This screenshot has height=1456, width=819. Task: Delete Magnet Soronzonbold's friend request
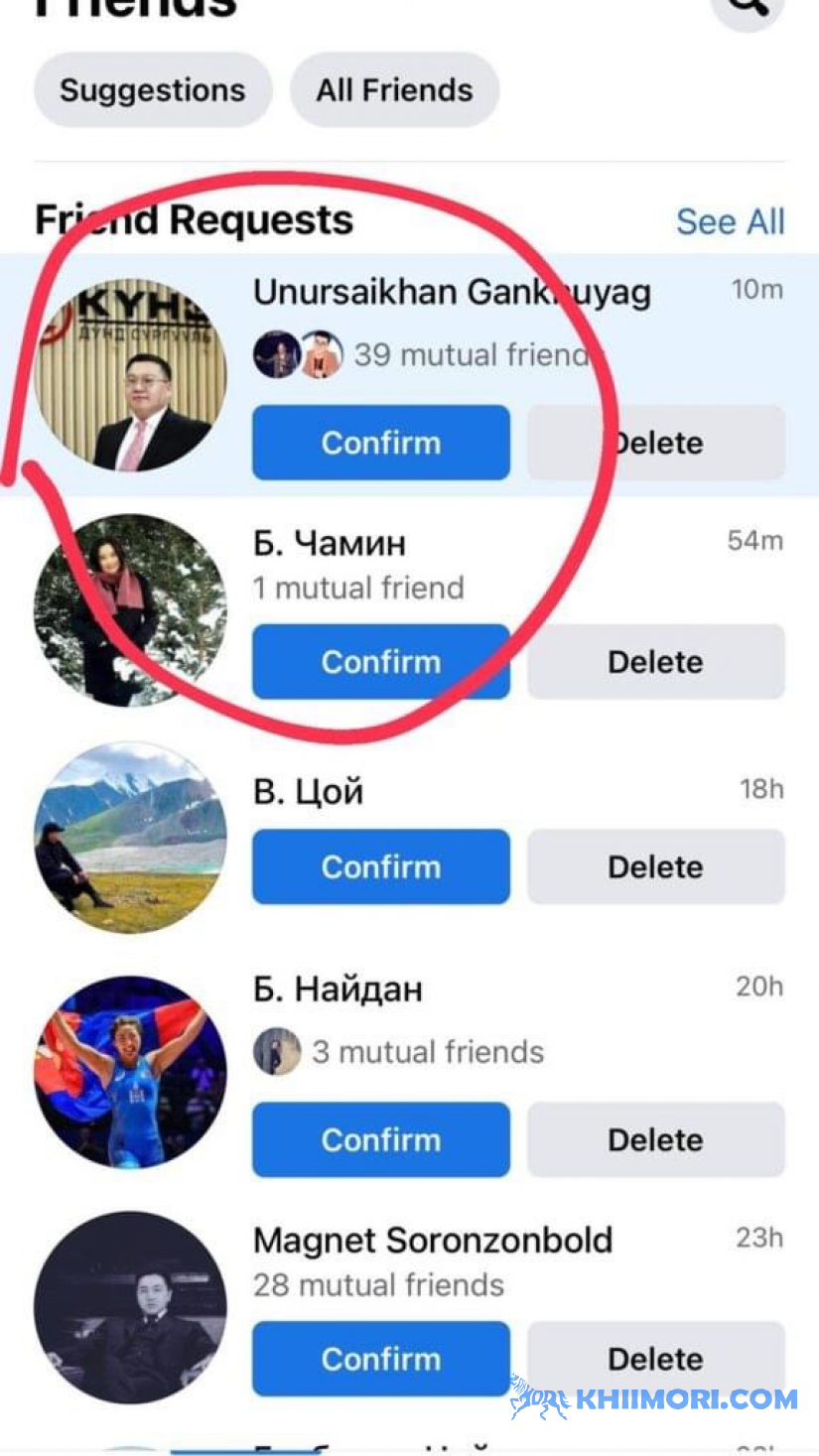point(656,1359)
